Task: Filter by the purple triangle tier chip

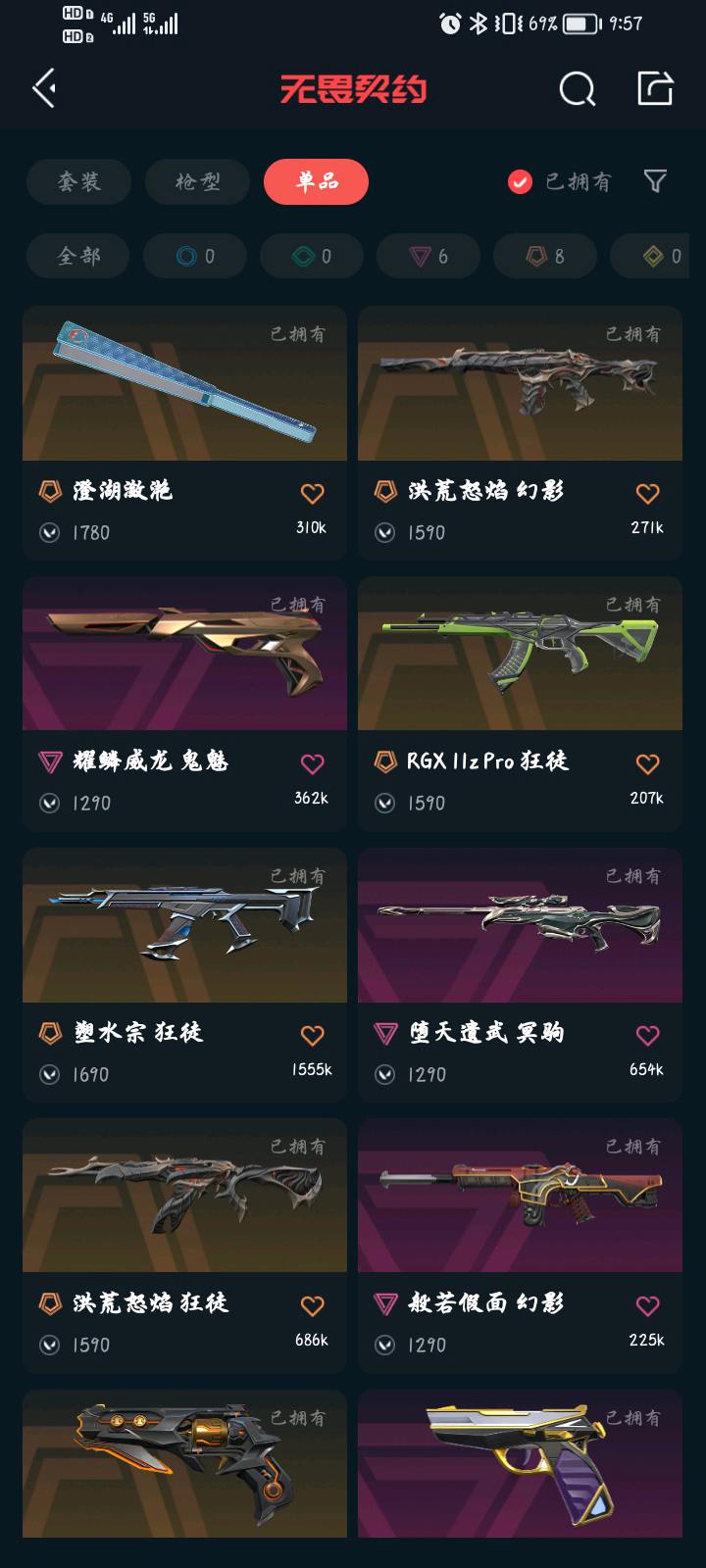Action: pos(428,256)
